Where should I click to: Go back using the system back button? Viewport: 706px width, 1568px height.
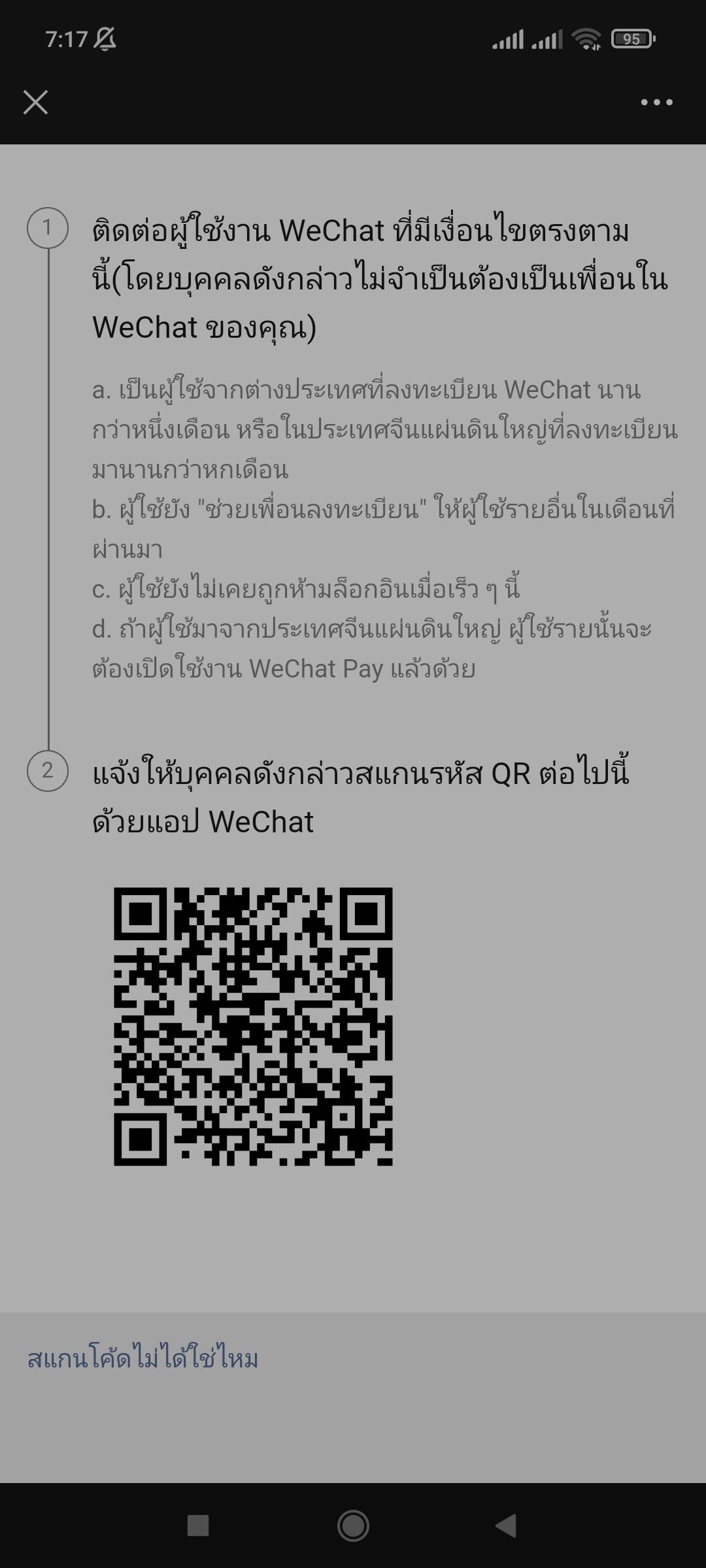click(x=507, y=1526)
